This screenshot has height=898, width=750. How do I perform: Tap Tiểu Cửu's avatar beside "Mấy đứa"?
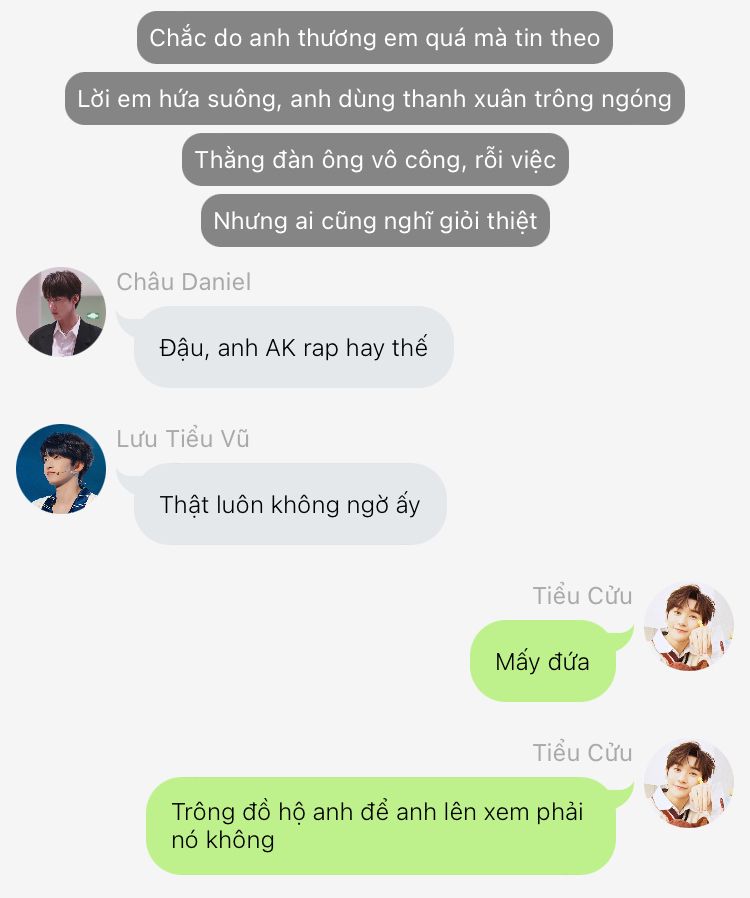(x=689, y=626)
